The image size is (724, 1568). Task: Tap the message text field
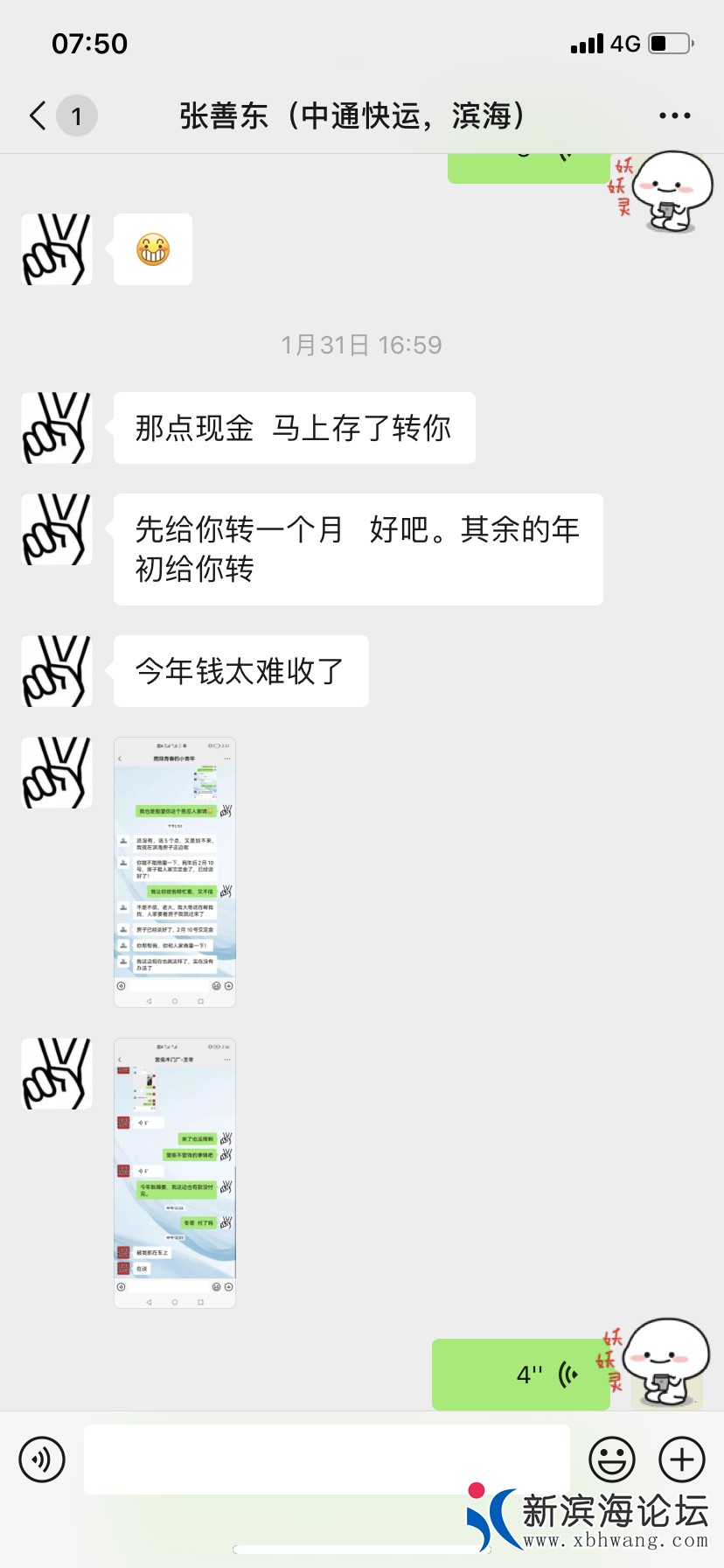(x=326, y=1459)
